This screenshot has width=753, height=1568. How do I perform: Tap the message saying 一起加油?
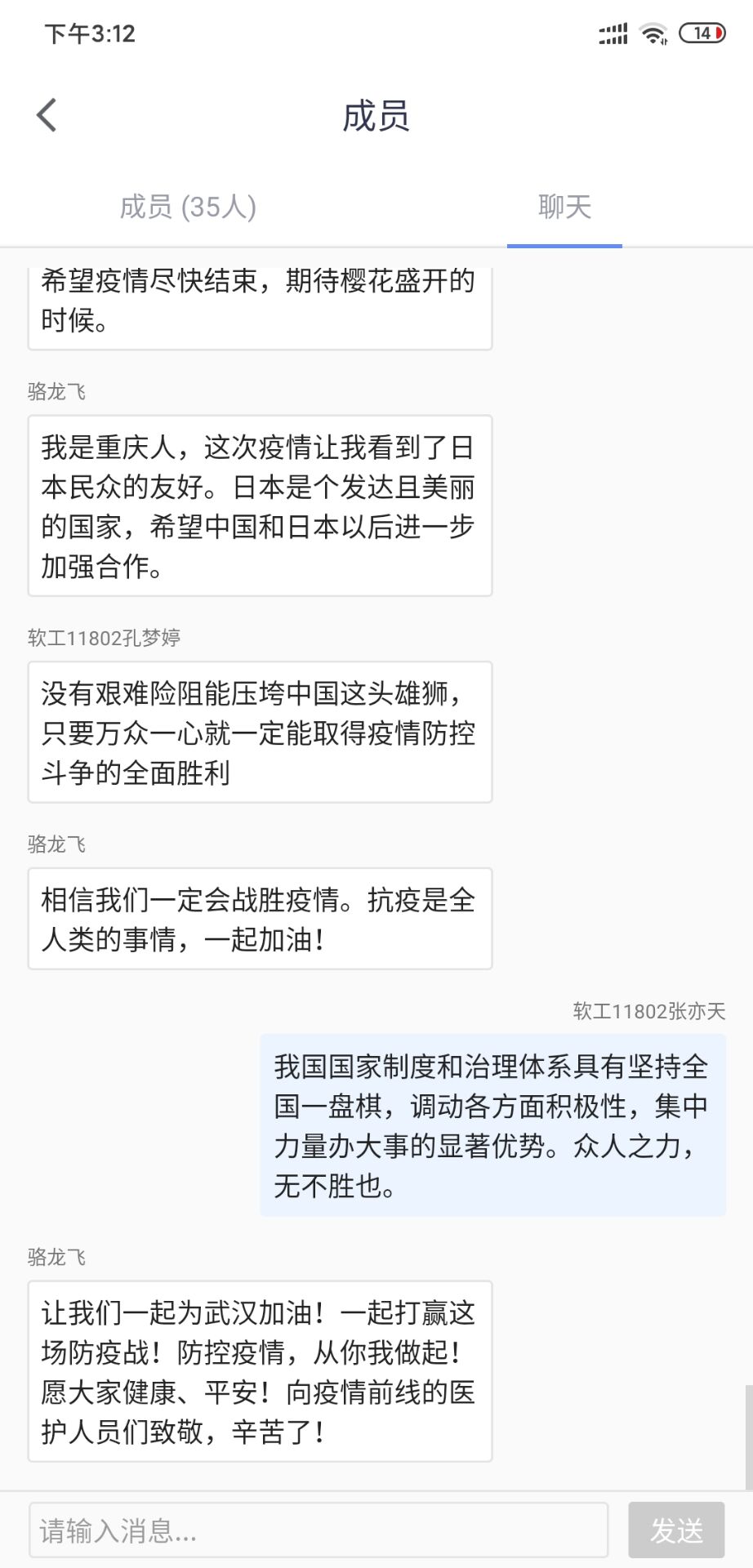tap(260, 918)
